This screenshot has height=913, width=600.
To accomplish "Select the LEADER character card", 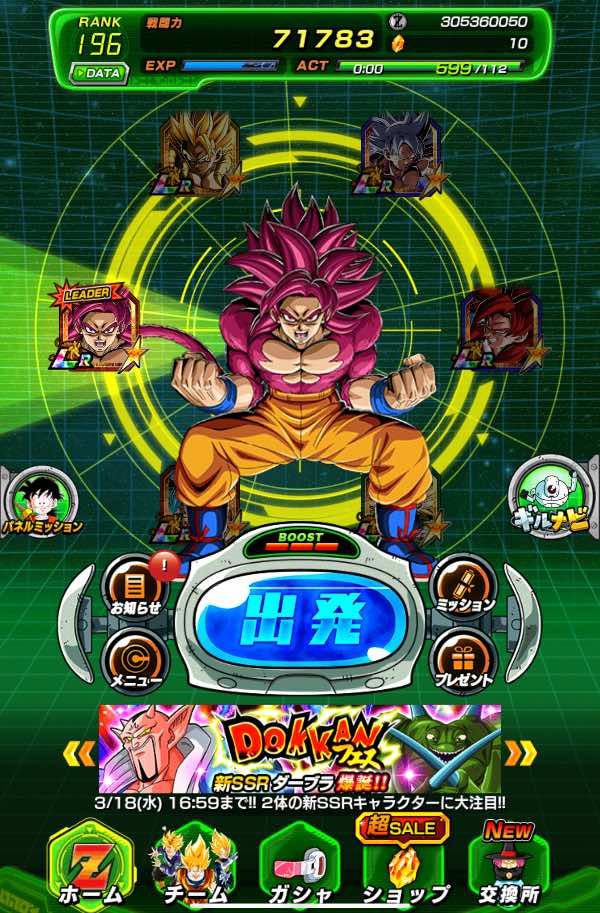I will click(97, 328).
